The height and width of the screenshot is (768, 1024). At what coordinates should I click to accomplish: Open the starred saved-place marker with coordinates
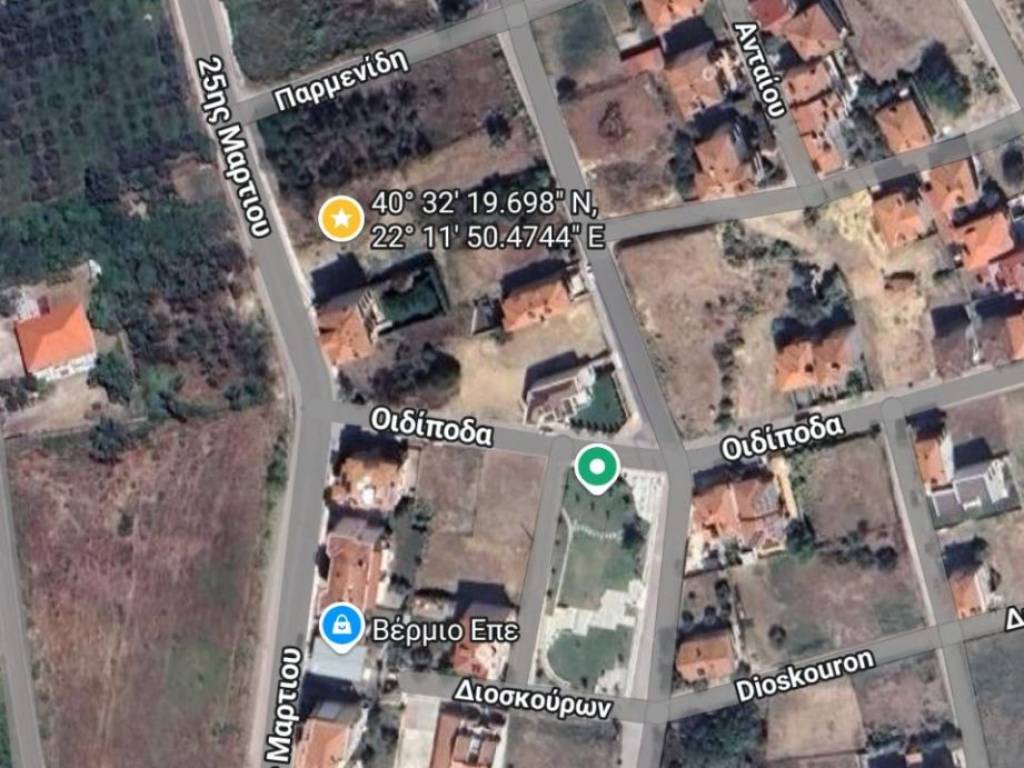point(341,218)
